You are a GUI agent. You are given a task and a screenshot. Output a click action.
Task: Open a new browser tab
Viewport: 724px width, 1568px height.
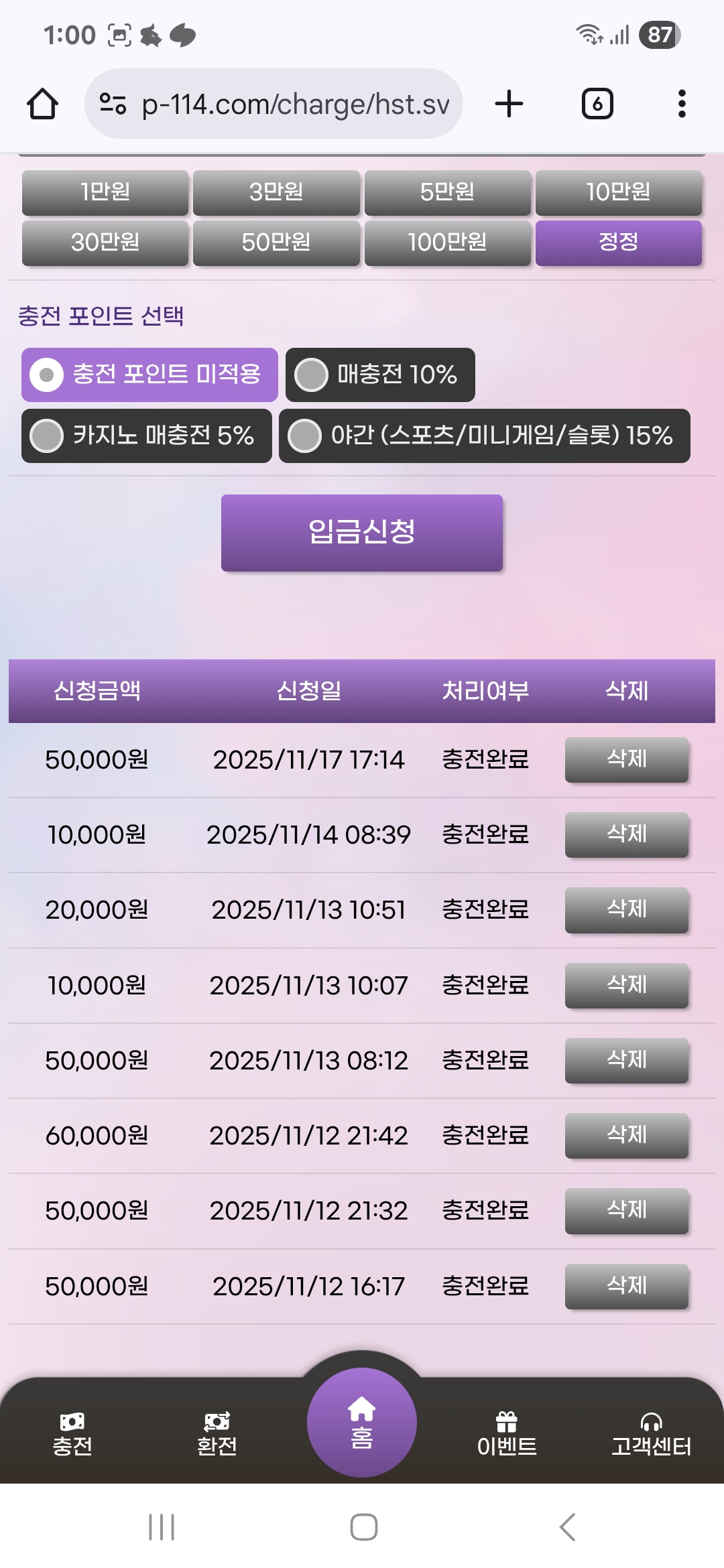(509, 104)
